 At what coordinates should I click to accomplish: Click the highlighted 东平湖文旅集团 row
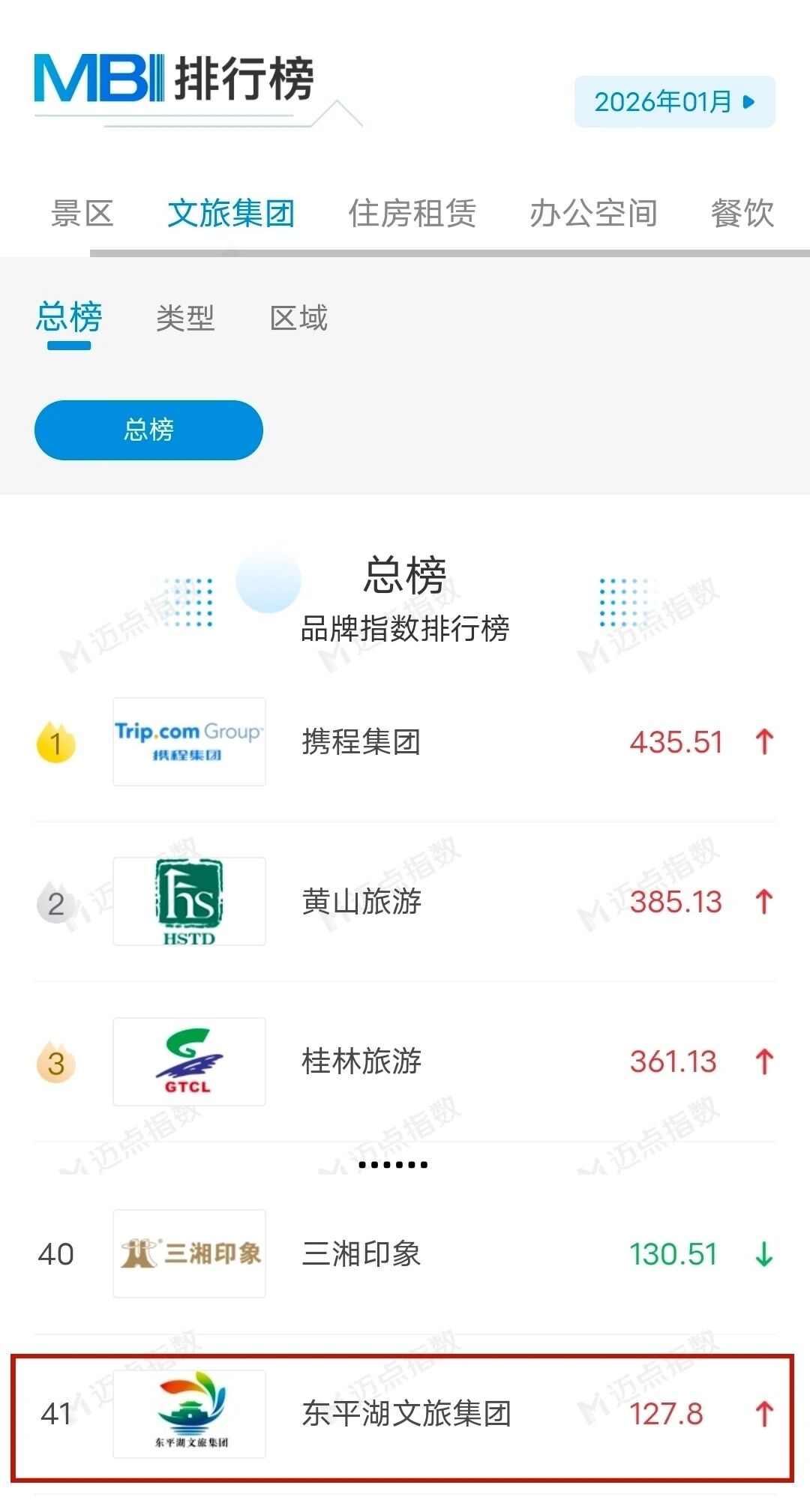pos(405,1415)
